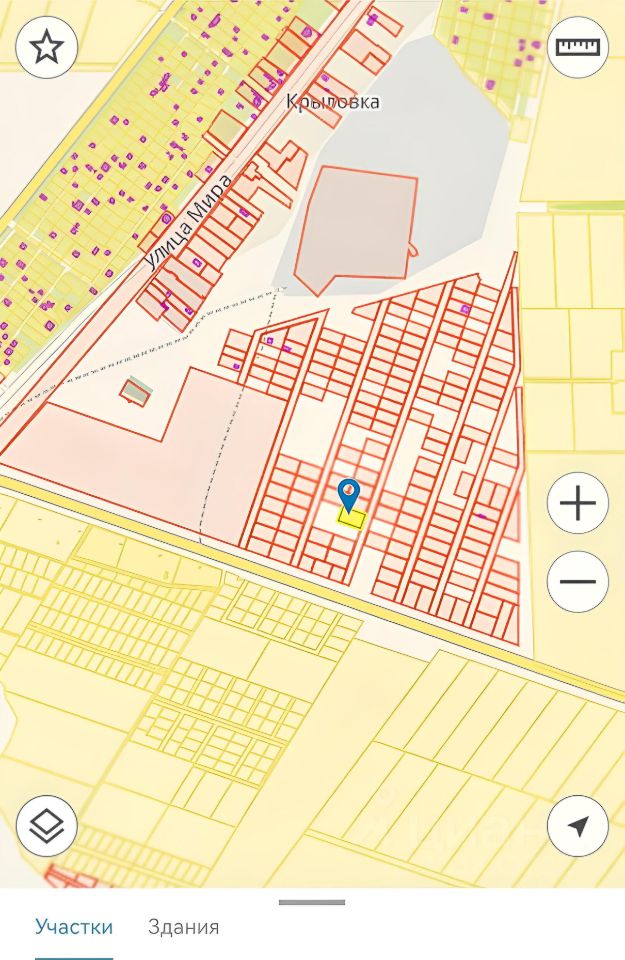Switch to the Участки tab
Screen dimensions: 625x960
pos(74,927)
